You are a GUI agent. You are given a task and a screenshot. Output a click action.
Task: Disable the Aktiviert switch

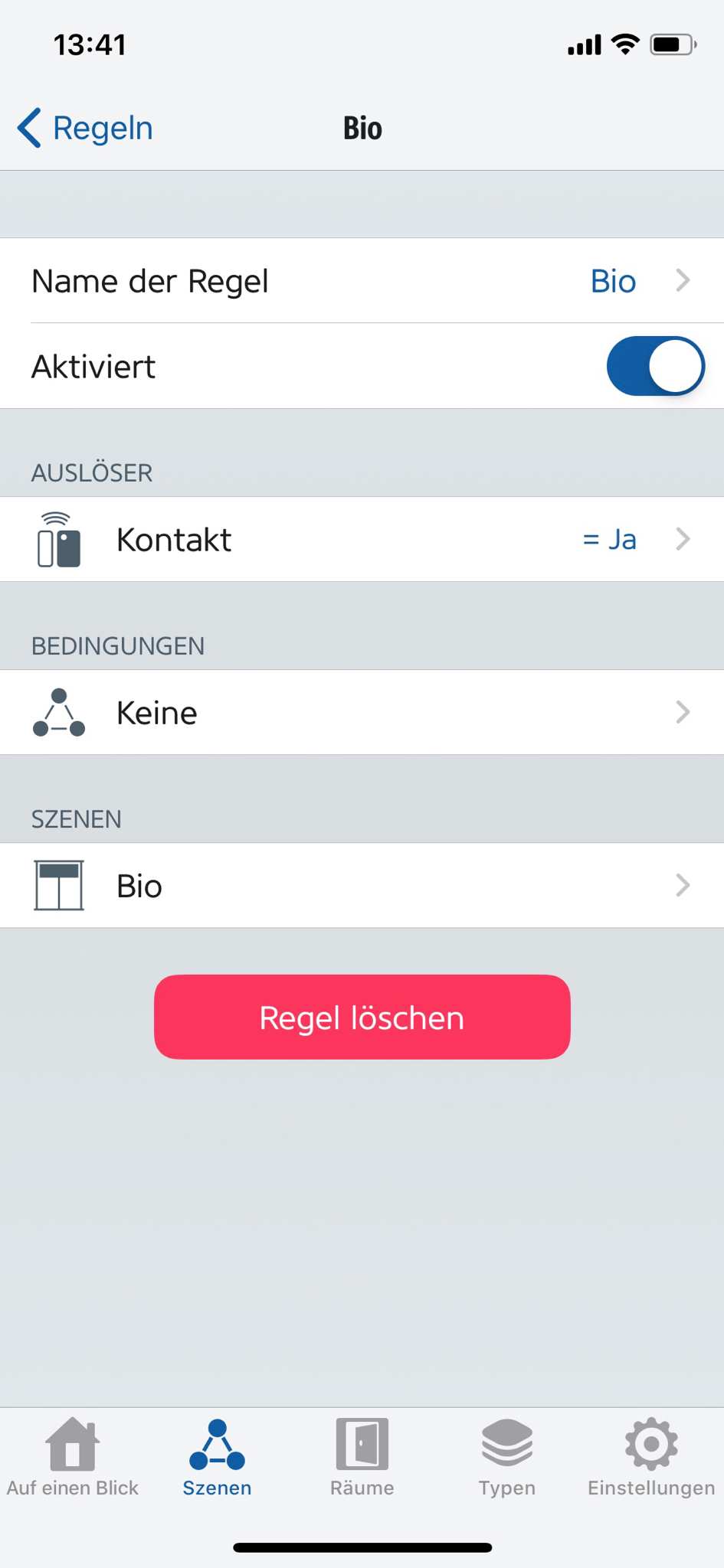coord(655,366)
